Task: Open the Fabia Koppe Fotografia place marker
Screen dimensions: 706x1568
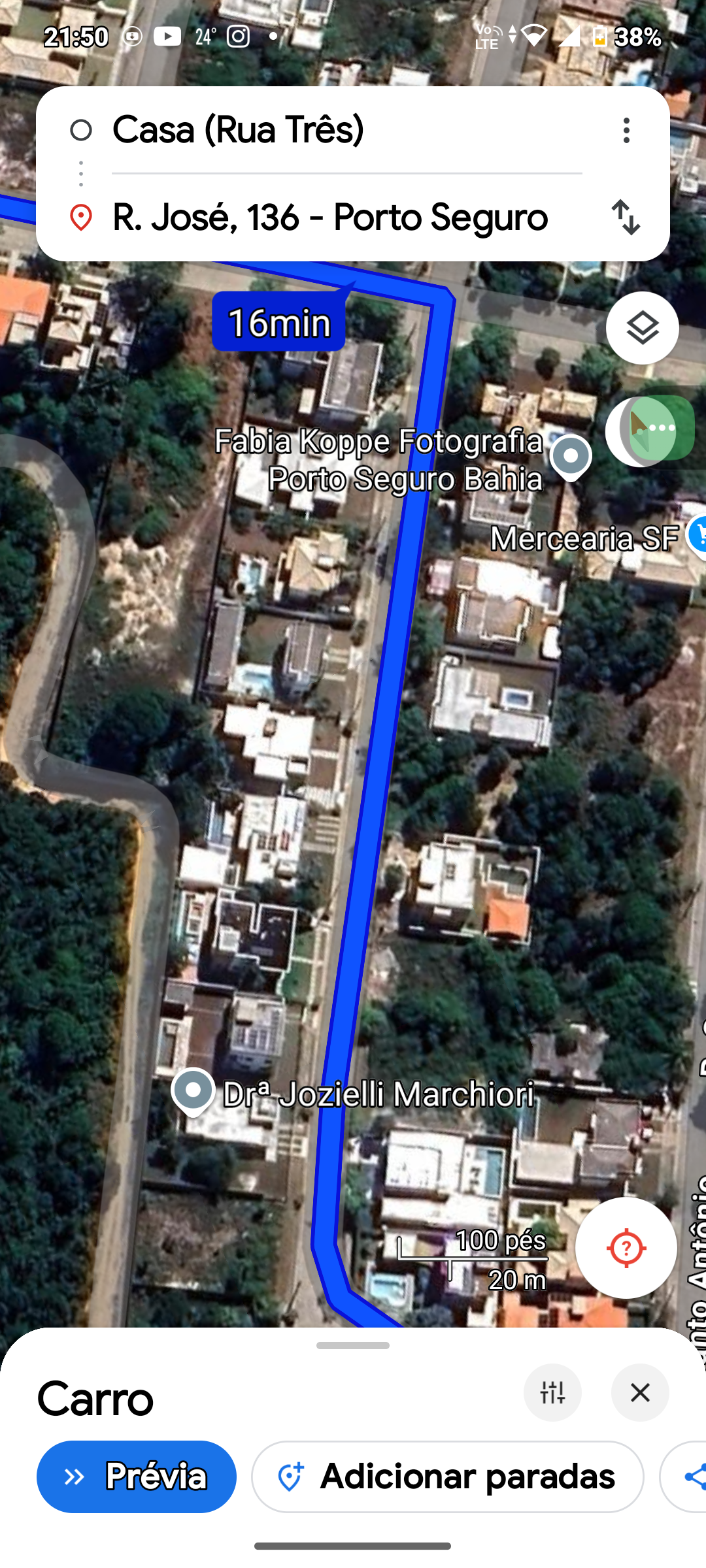Action: click(571, 457)
